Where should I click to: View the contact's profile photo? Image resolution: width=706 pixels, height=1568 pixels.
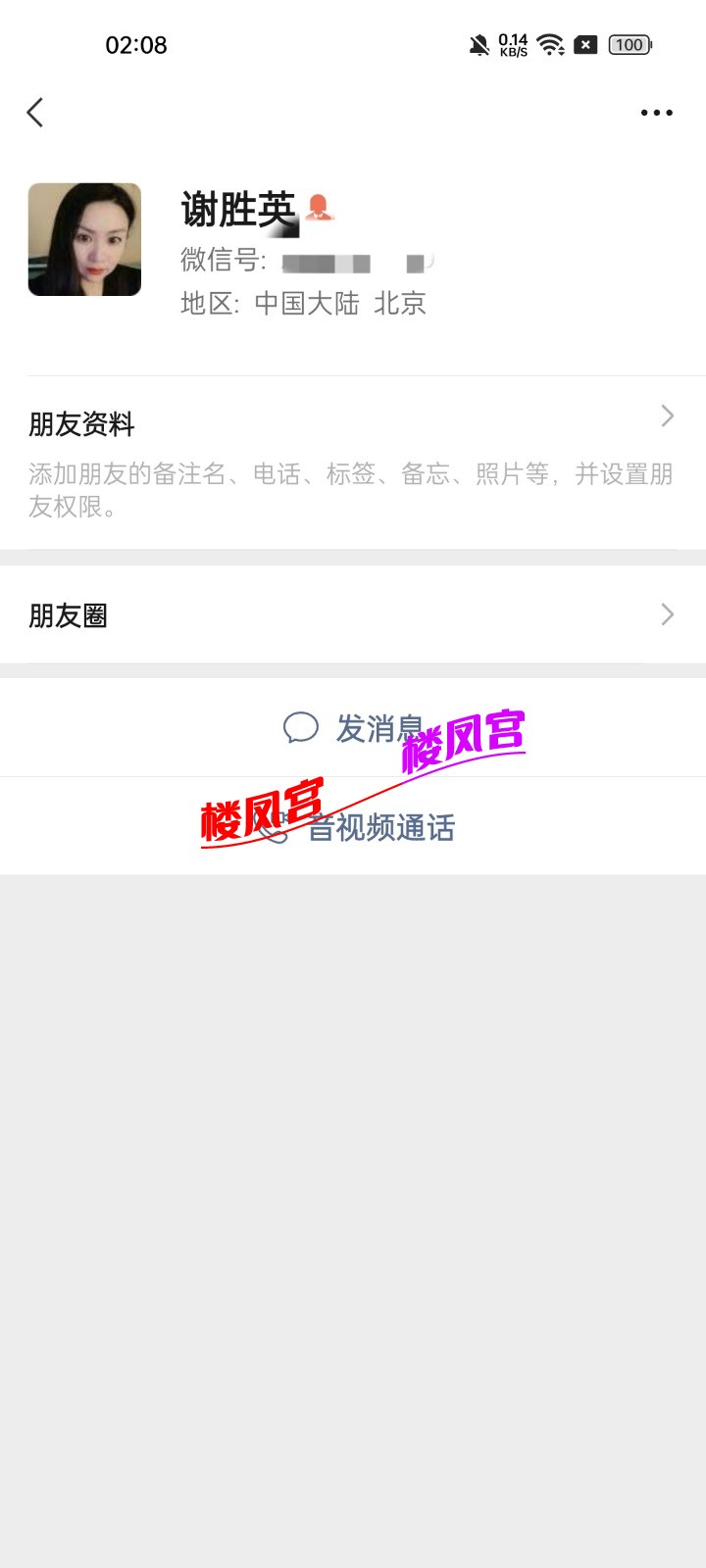point(84,239)
